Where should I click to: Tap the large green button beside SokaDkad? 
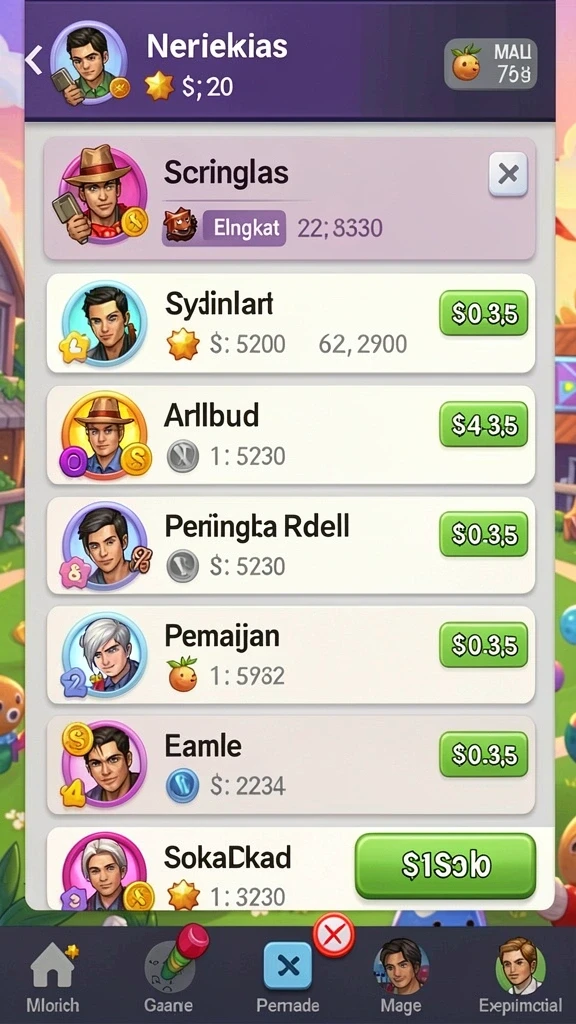(445, 867)
